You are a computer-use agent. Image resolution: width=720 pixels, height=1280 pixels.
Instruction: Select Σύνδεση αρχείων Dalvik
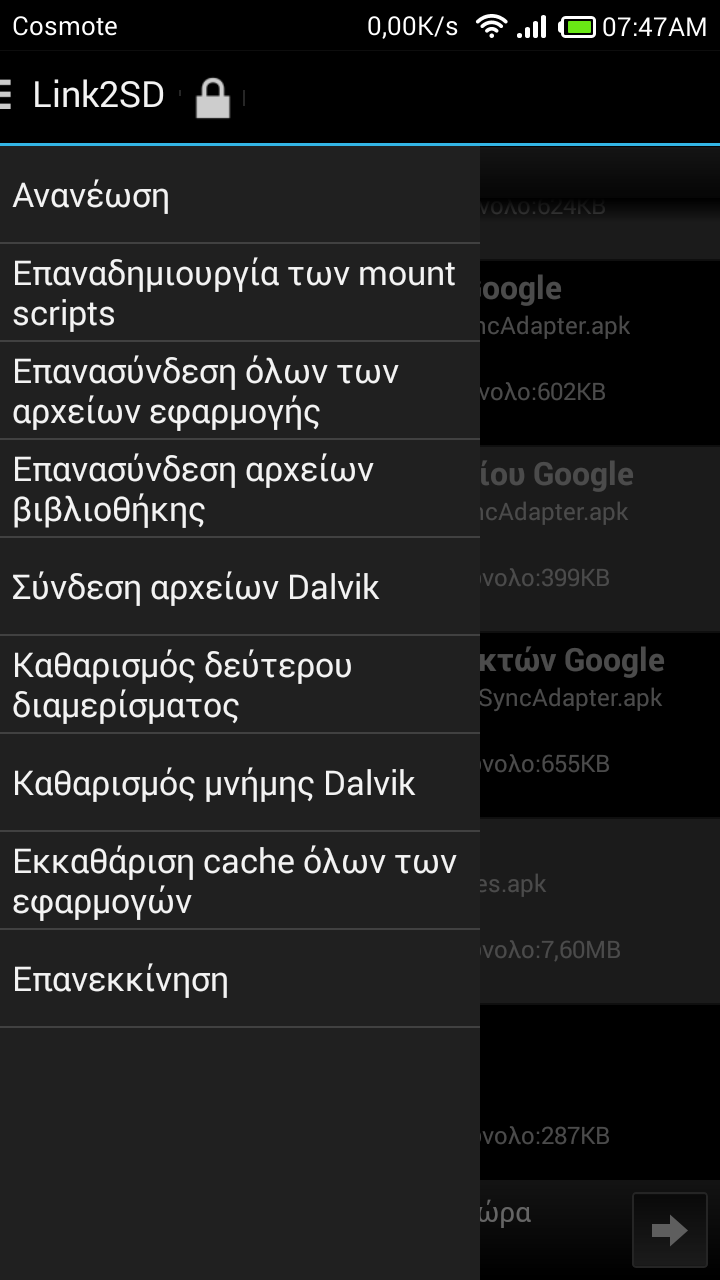pos(240,587)
